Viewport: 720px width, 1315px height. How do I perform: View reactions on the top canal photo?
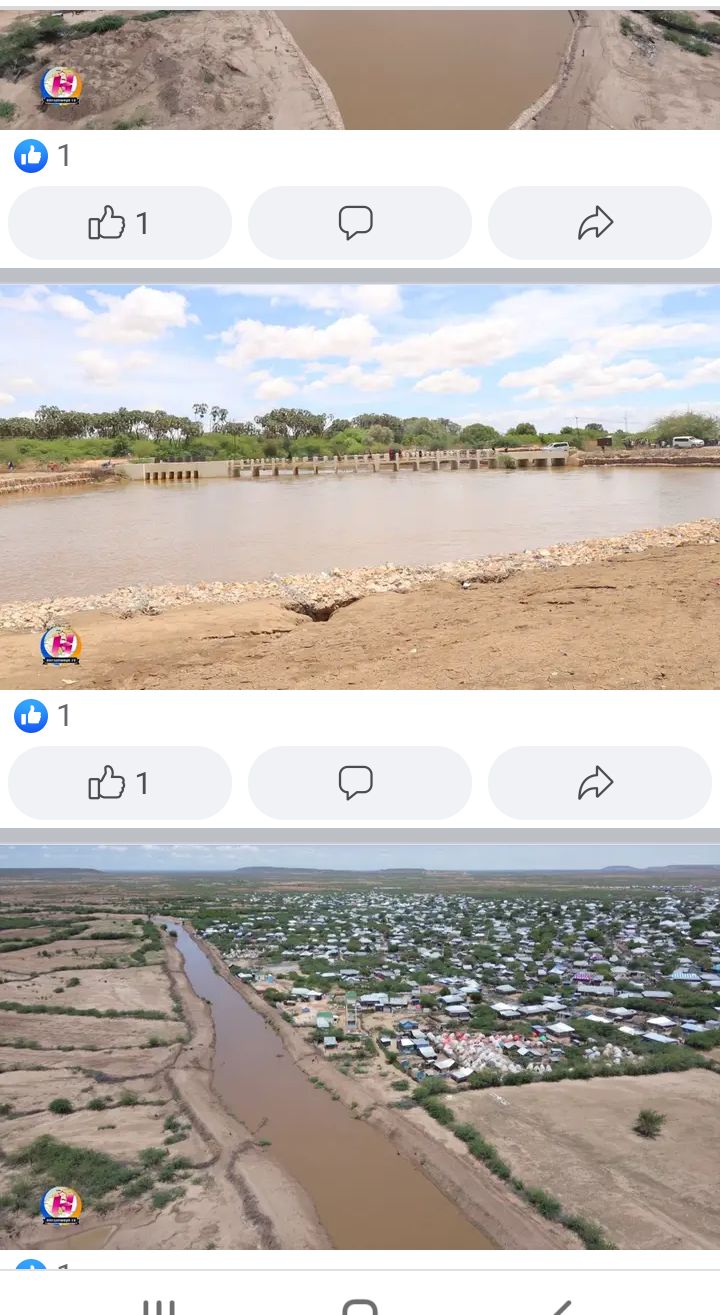43,156
